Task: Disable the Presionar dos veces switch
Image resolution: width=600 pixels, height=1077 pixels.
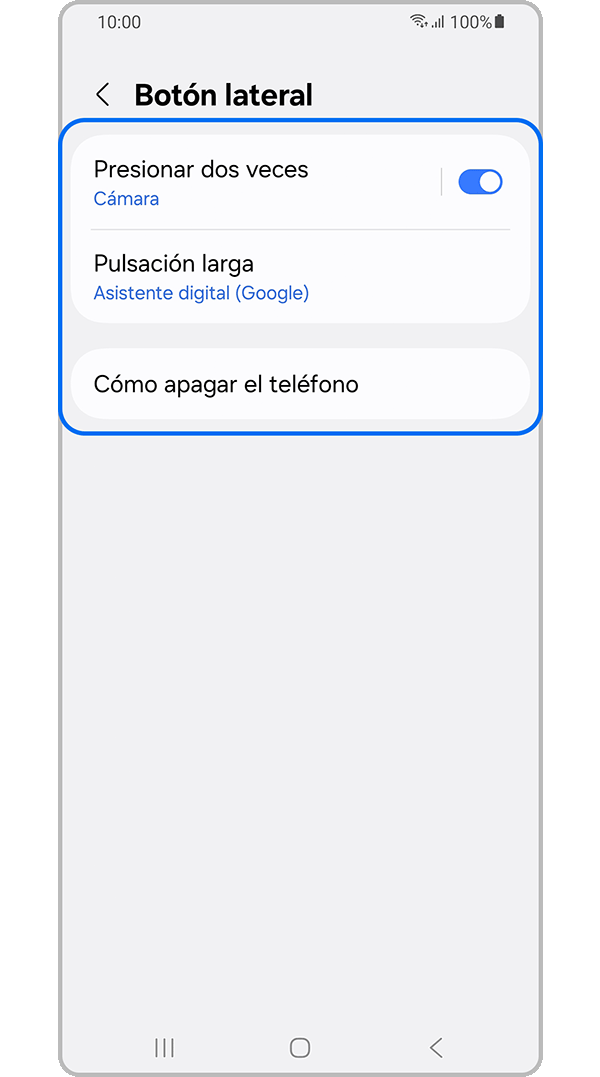Action: click(x=480, y=182)
